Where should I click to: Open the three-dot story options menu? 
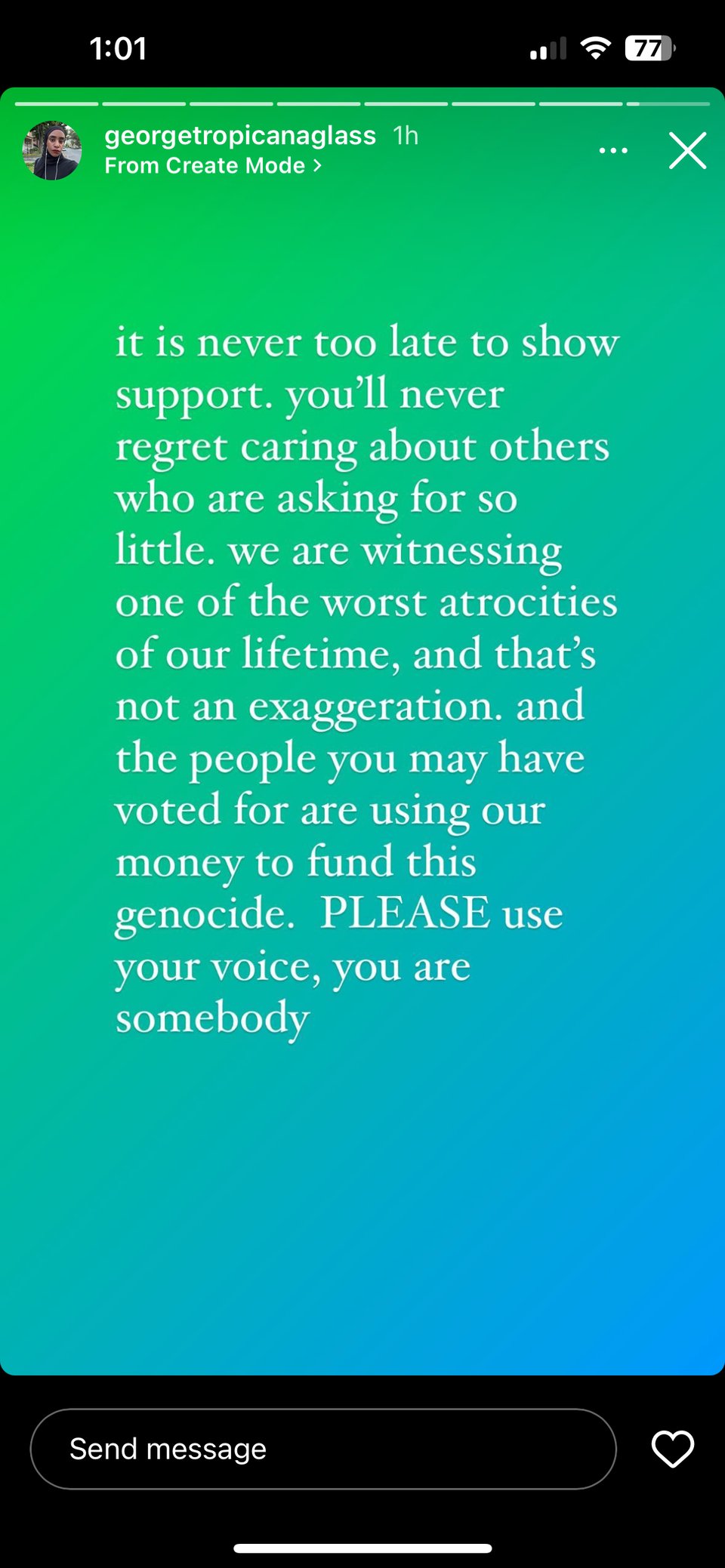tap(613, 150)
